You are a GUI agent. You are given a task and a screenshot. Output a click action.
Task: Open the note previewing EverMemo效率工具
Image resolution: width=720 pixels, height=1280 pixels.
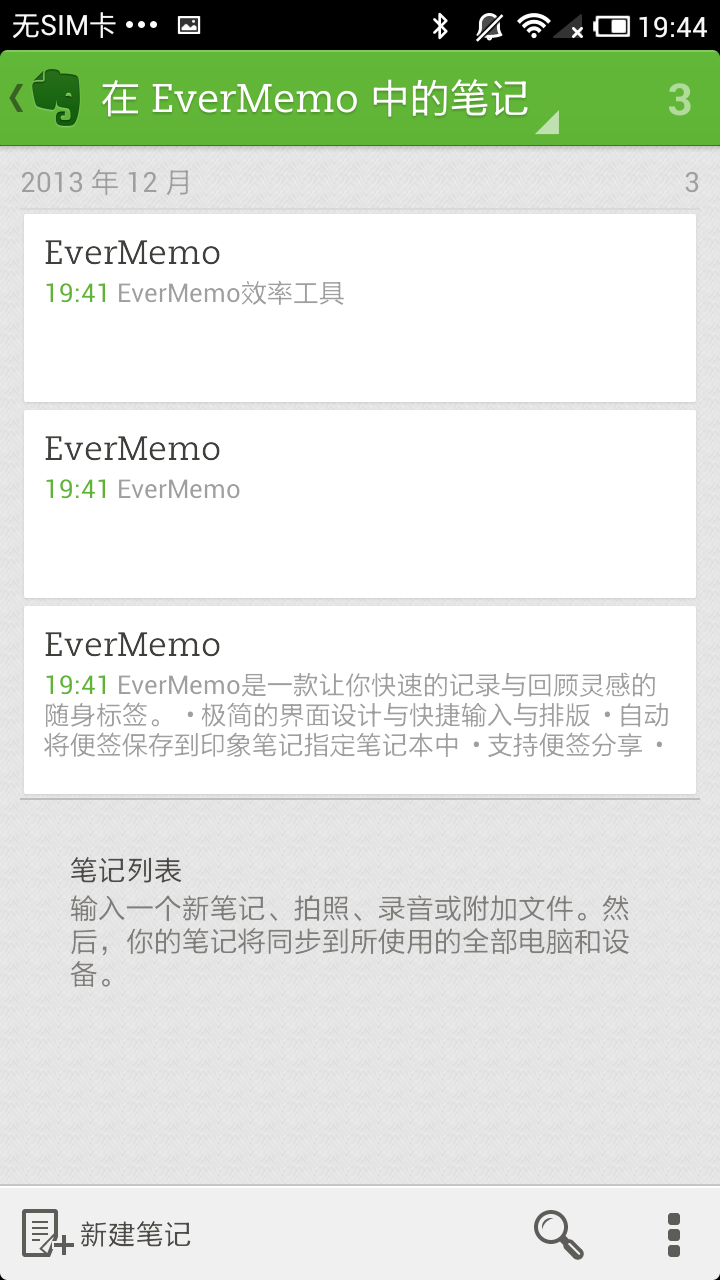360,308
